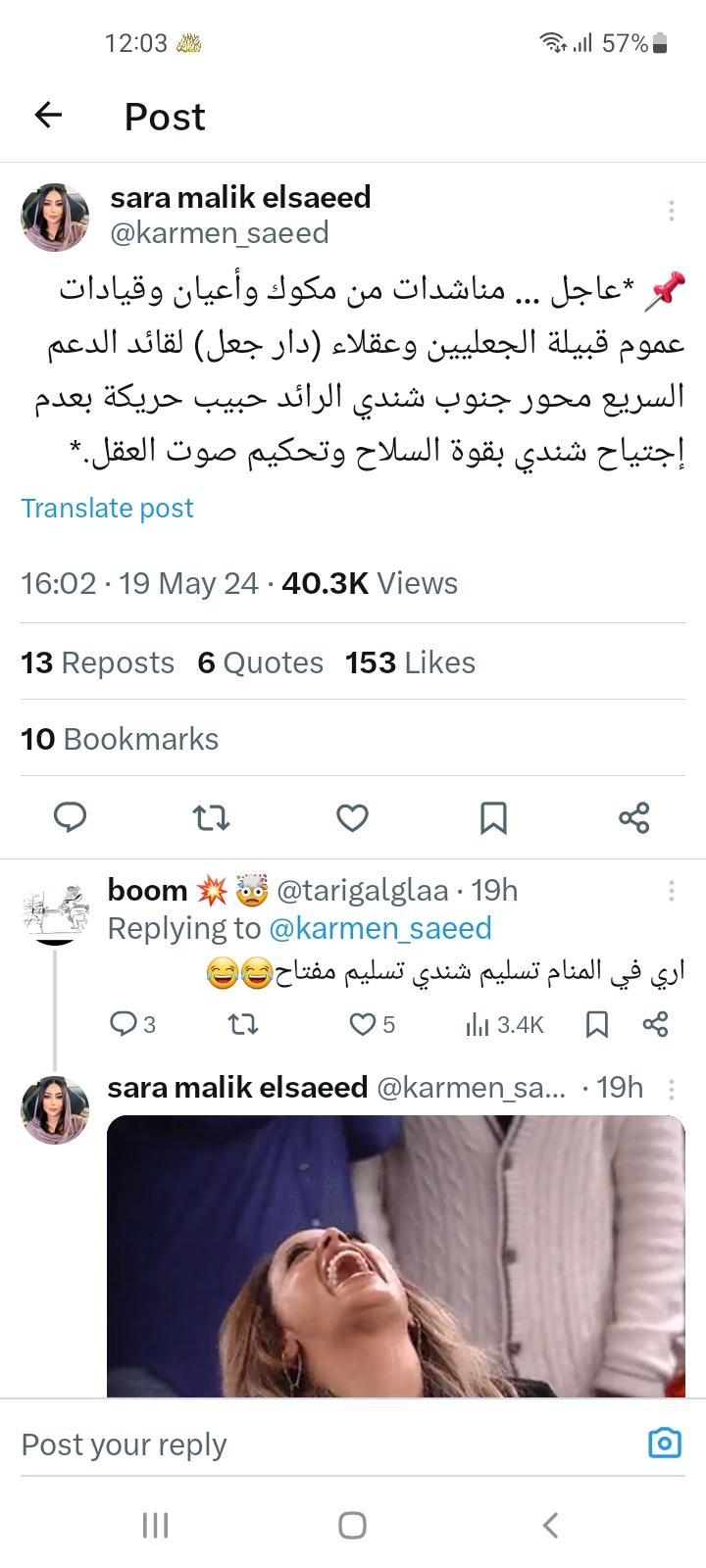This screenshot has height=1568, width=706.
Task: Like the main post
Action: click(352, 817)
